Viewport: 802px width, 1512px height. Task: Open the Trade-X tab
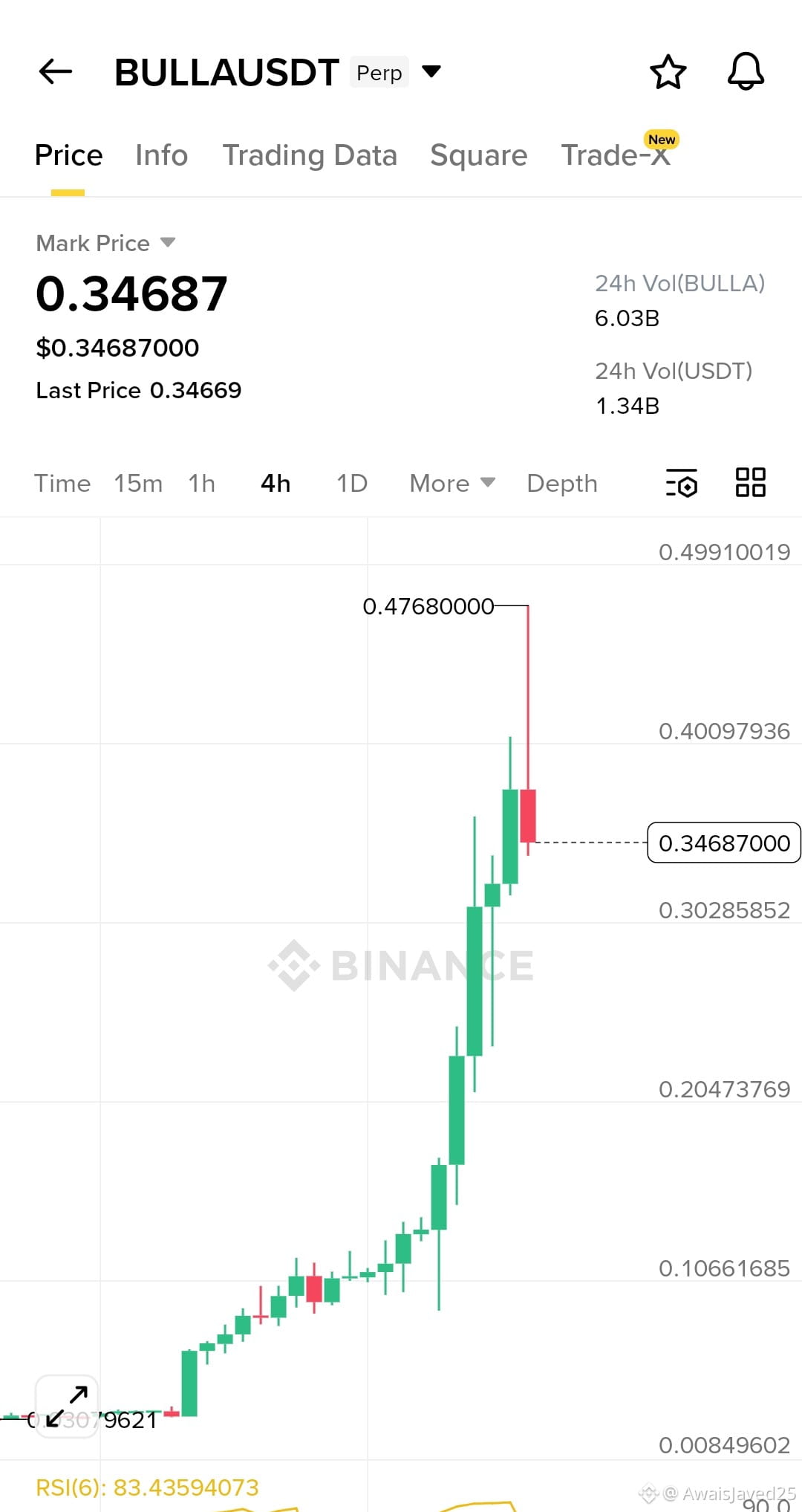click(x=616, y=155)
